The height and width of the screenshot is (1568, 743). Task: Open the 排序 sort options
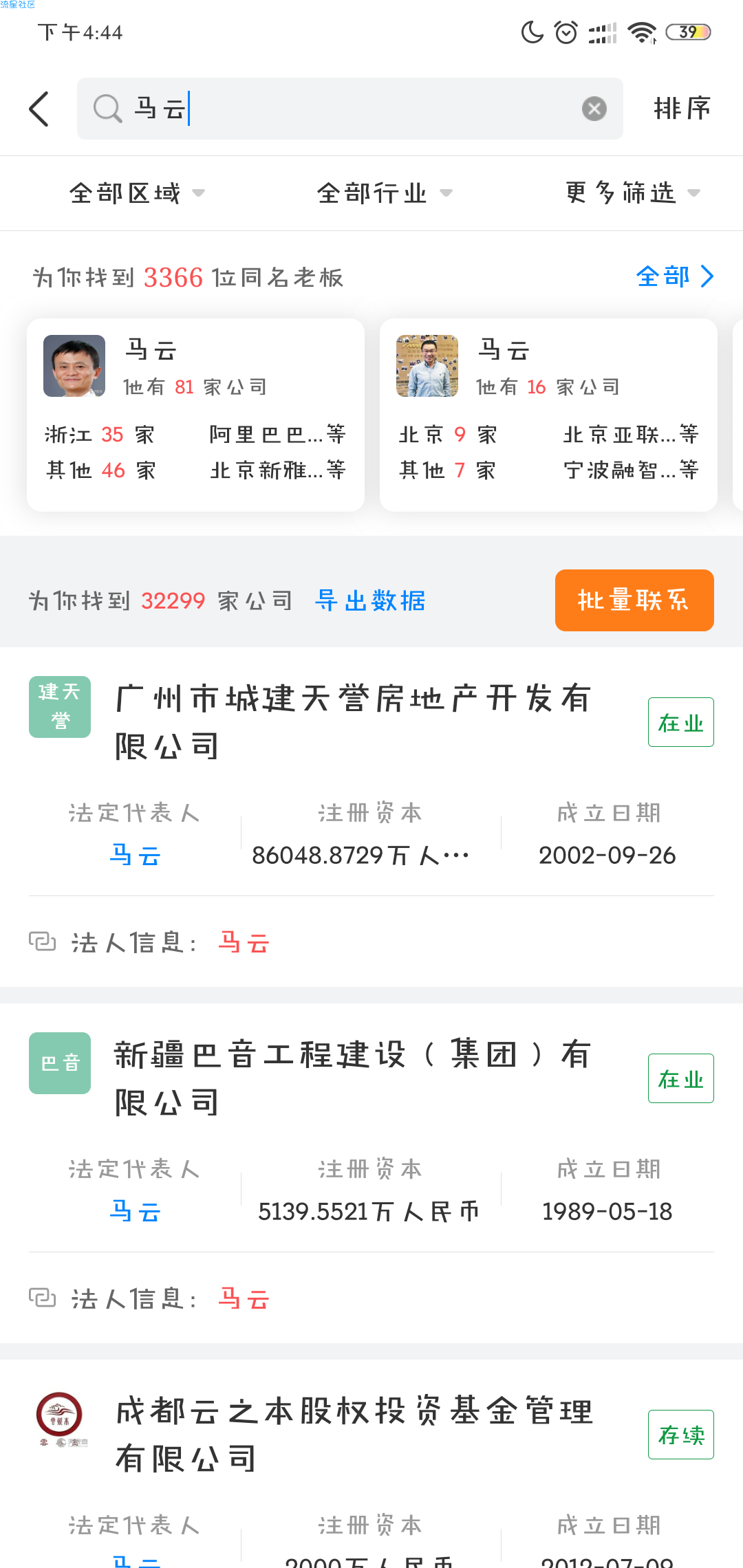pyautogui.click(x=681, y=109)
